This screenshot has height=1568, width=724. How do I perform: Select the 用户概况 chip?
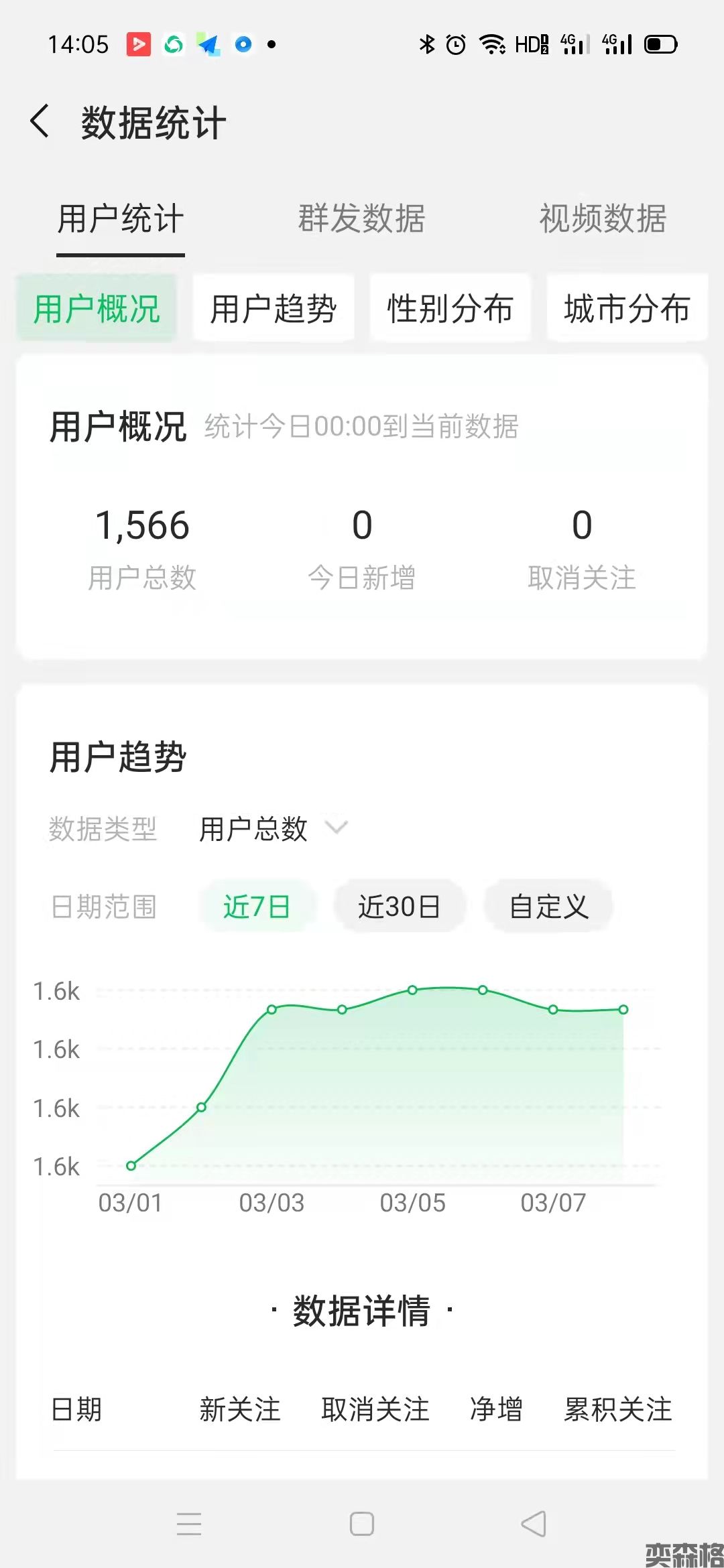tap(97, 309)
